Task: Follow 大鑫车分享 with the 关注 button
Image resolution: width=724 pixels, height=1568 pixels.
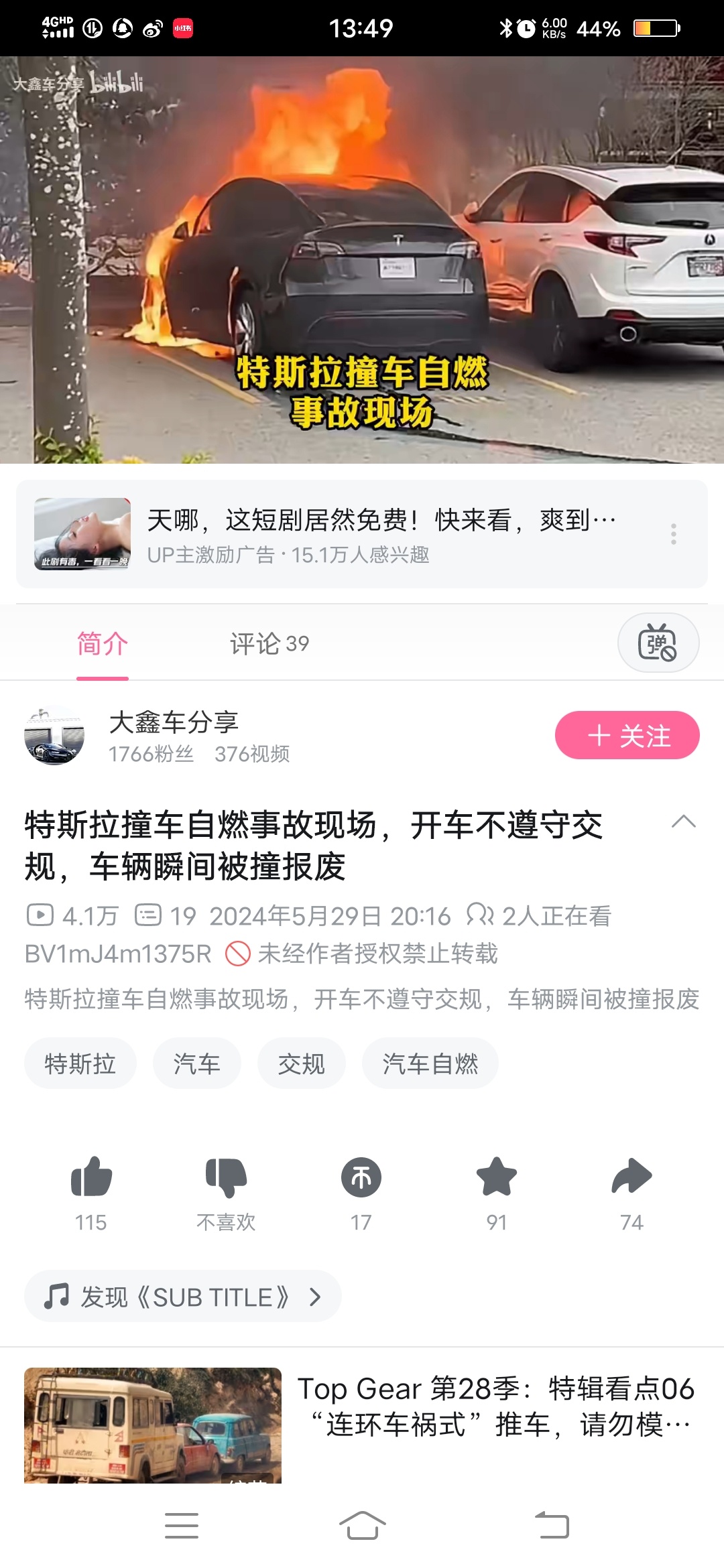Action: (627, 735)
